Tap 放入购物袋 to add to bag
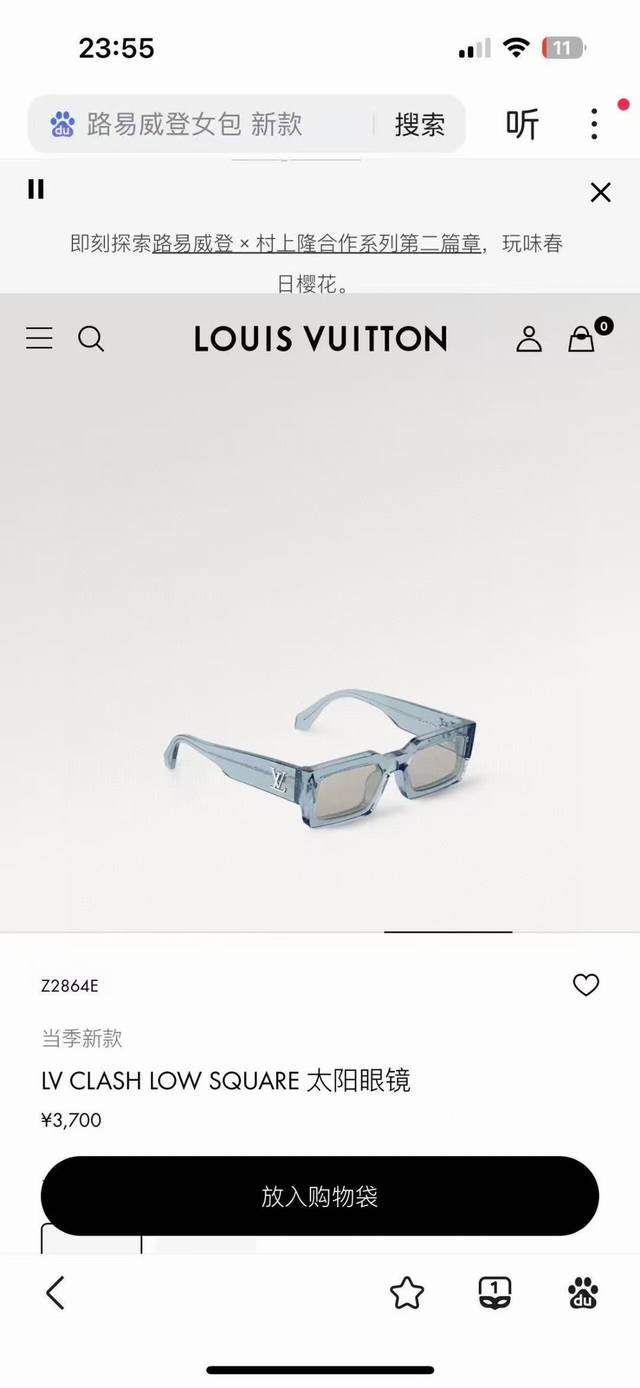The height and width of the screenshot is (1388, 640). coord(320,1196)
